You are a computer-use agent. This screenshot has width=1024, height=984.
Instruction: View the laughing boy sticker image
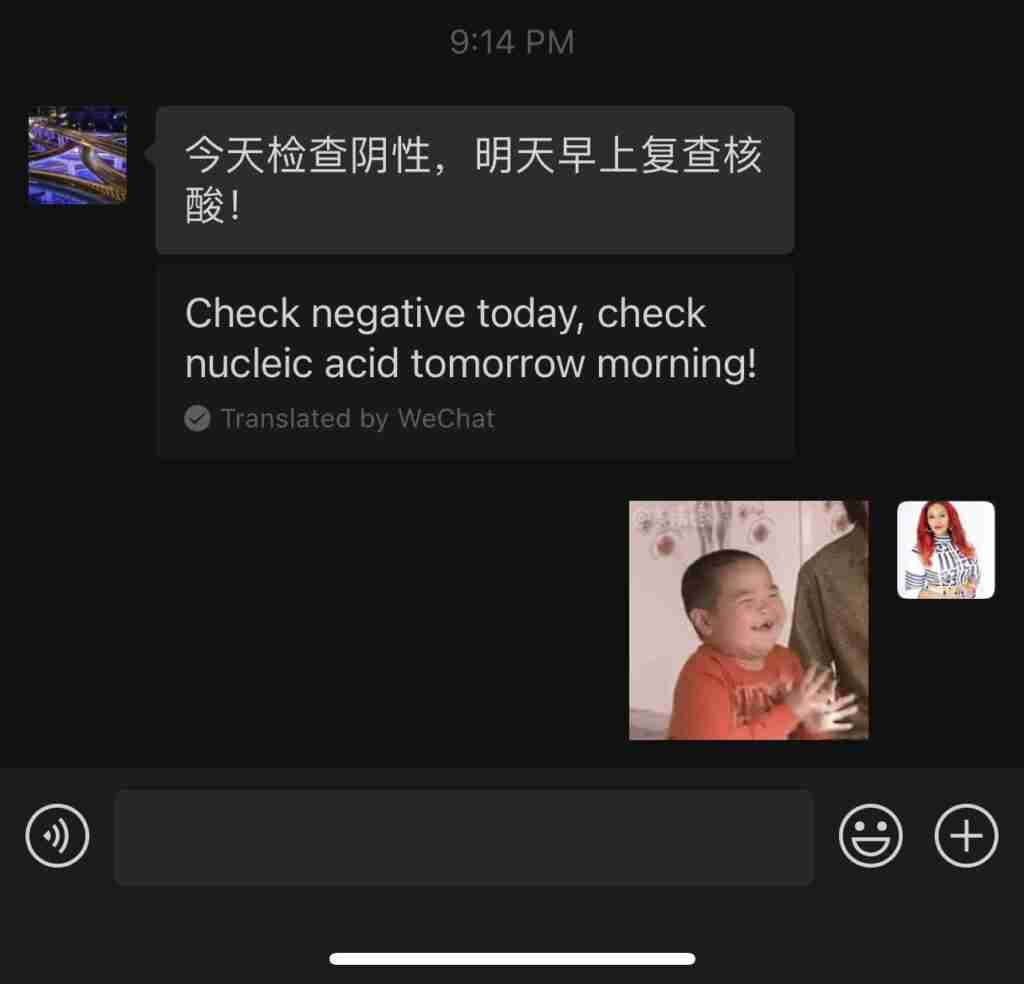pos(748,620)
